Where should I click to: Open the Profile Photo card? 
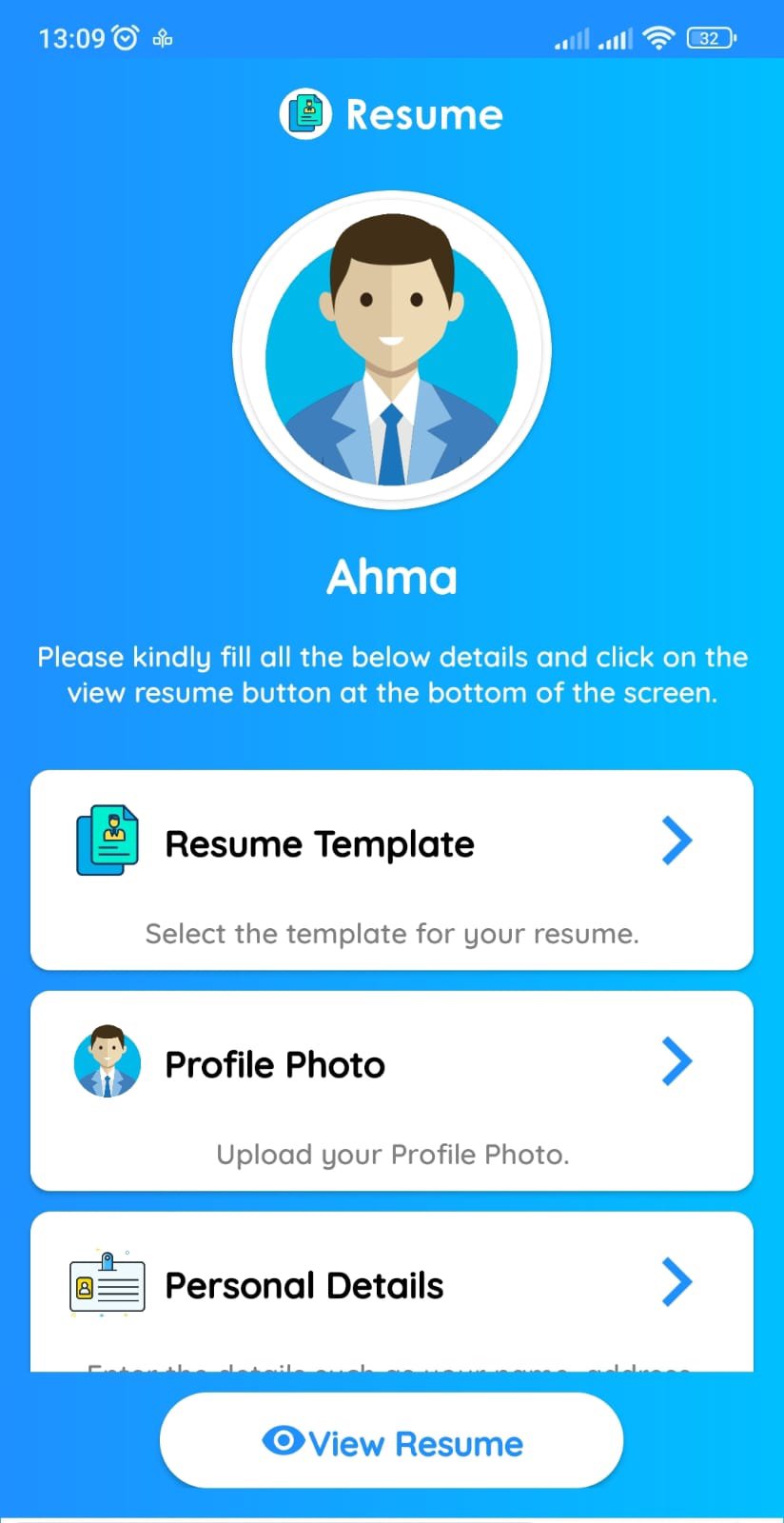tap(392, 1091)
